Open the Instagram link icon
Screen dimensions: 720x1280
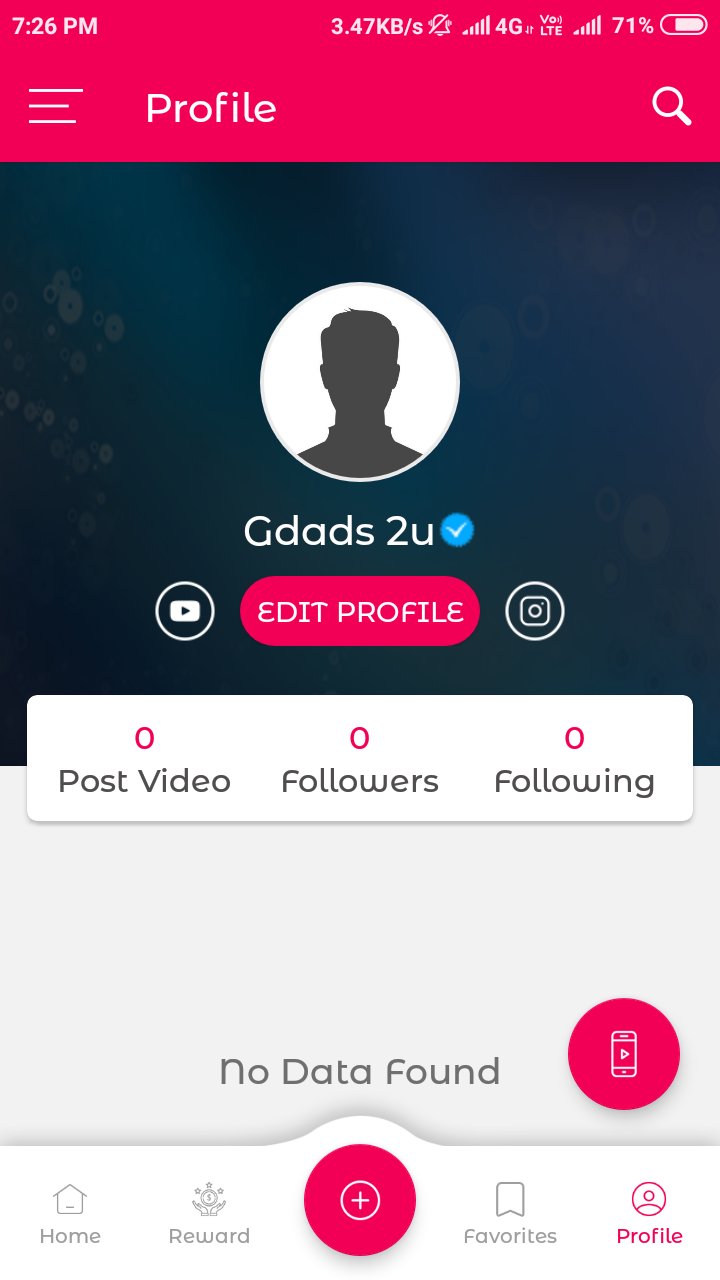pos(535,611)
